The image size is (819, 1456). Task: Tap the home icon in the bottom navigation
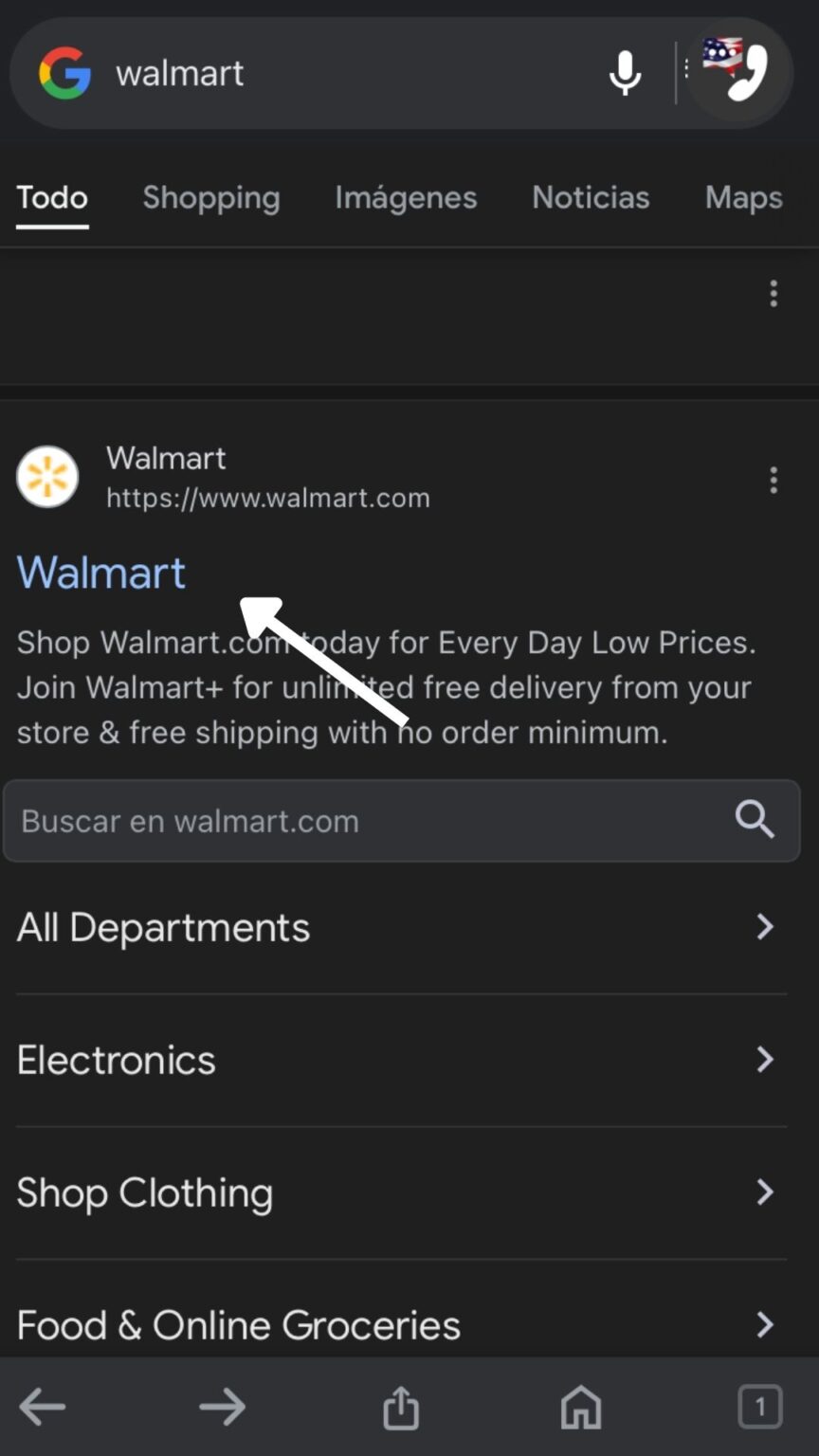pyautogui.click(x=579, y=1407)
